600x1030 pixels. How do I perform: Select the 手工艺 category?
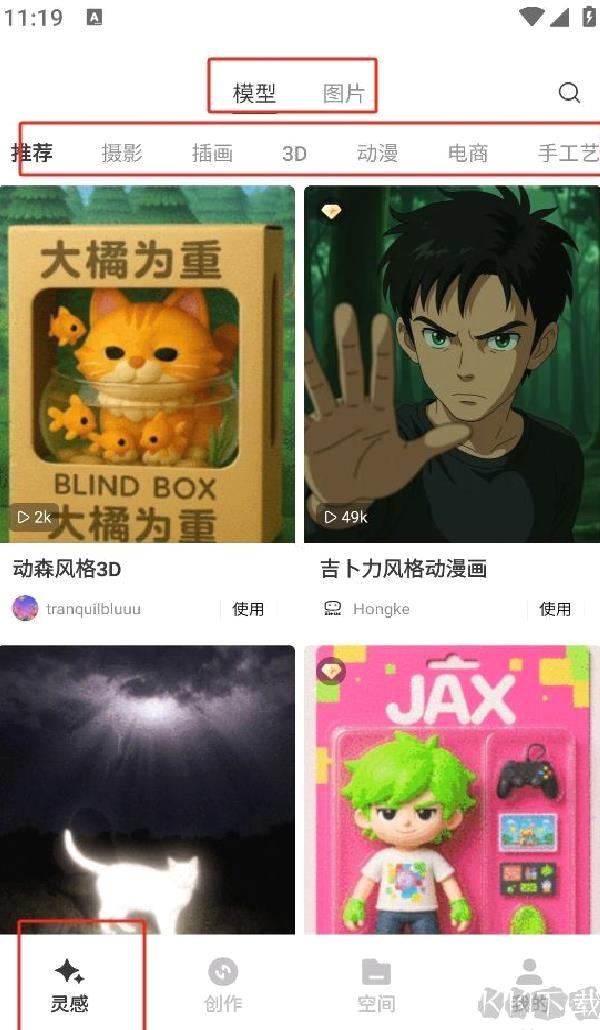point(568,153)
